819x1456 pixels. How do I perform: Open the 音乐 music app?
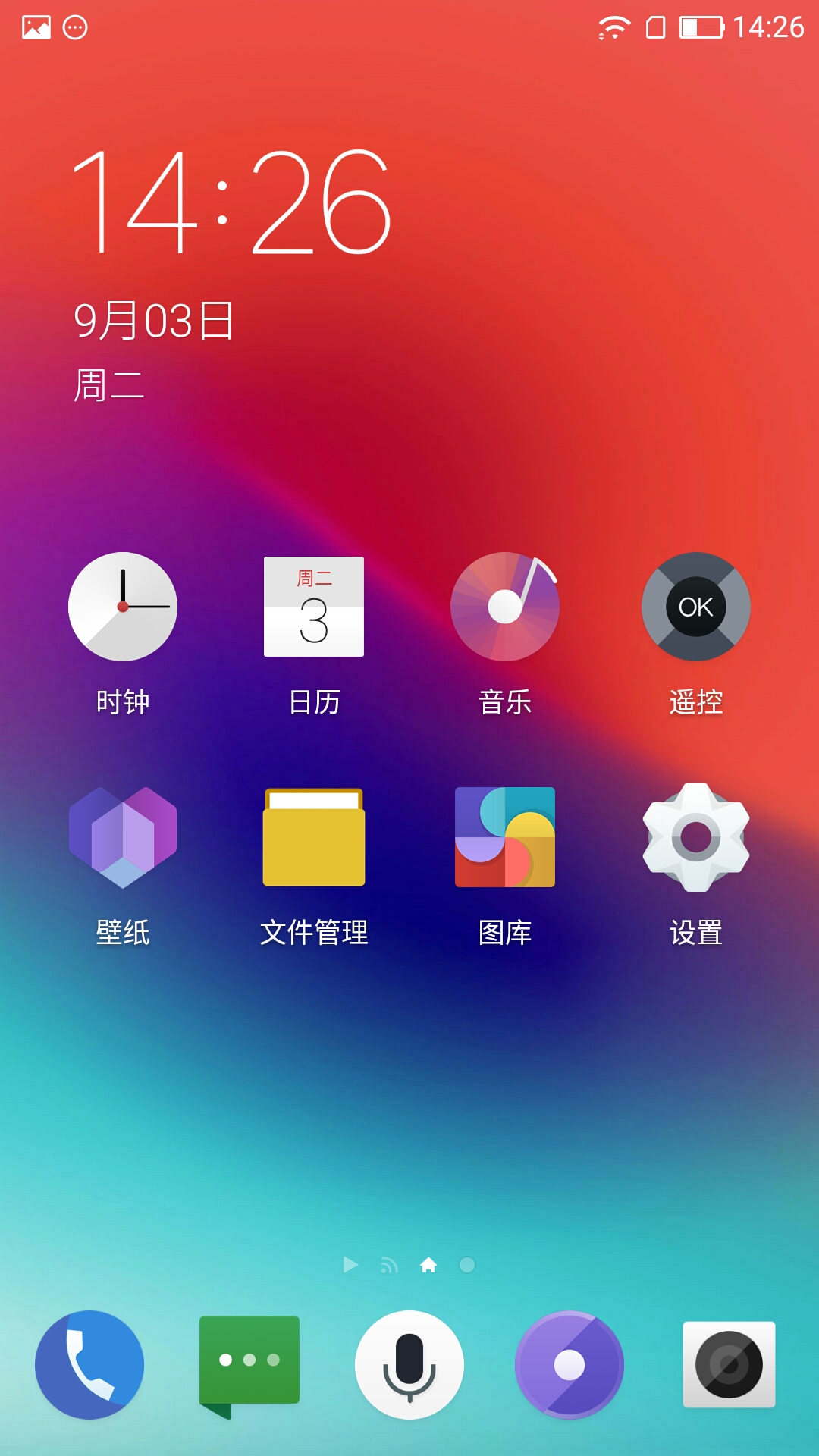click(505, 607)
